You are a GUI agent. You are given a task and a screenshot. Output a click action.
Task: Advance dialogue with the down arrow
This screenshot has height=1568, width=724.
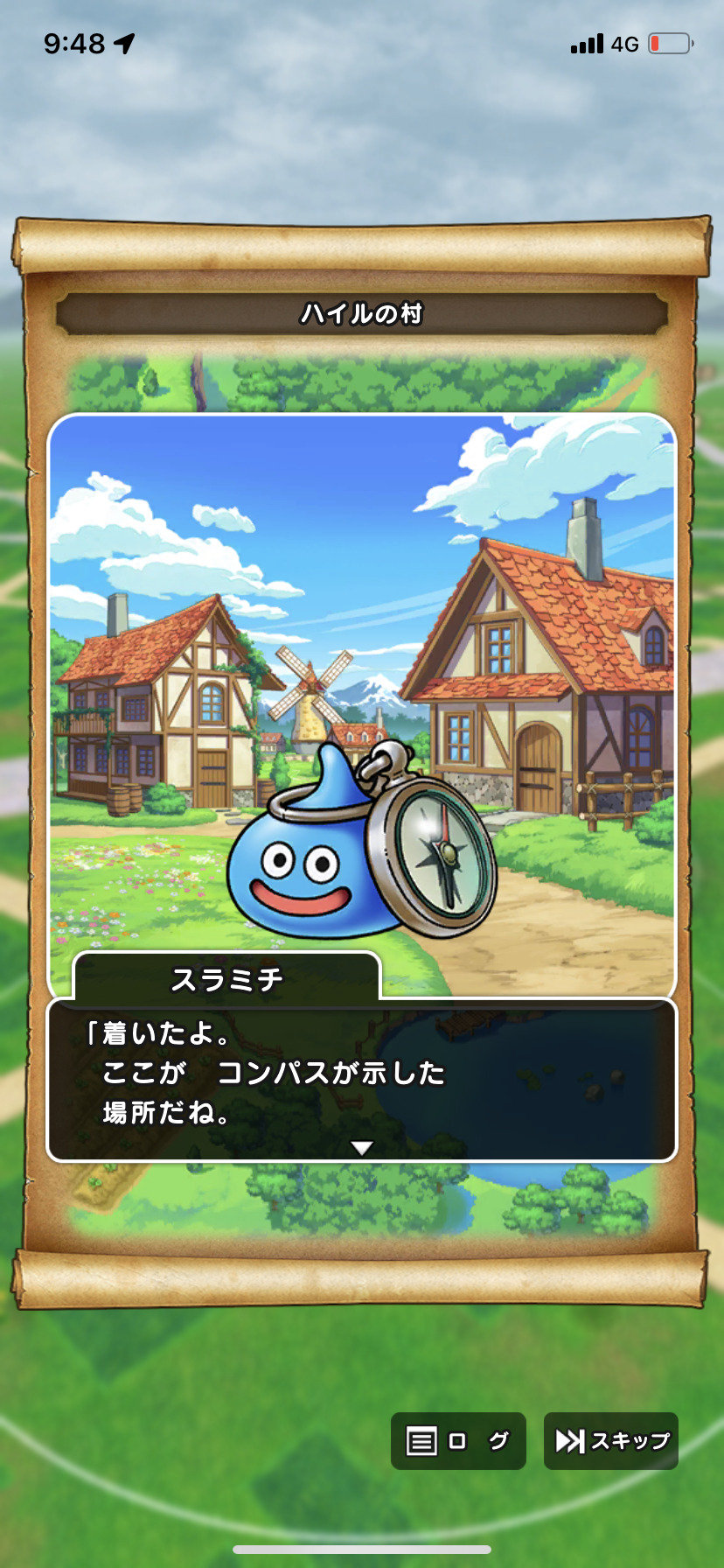[x=362, y=1148]
